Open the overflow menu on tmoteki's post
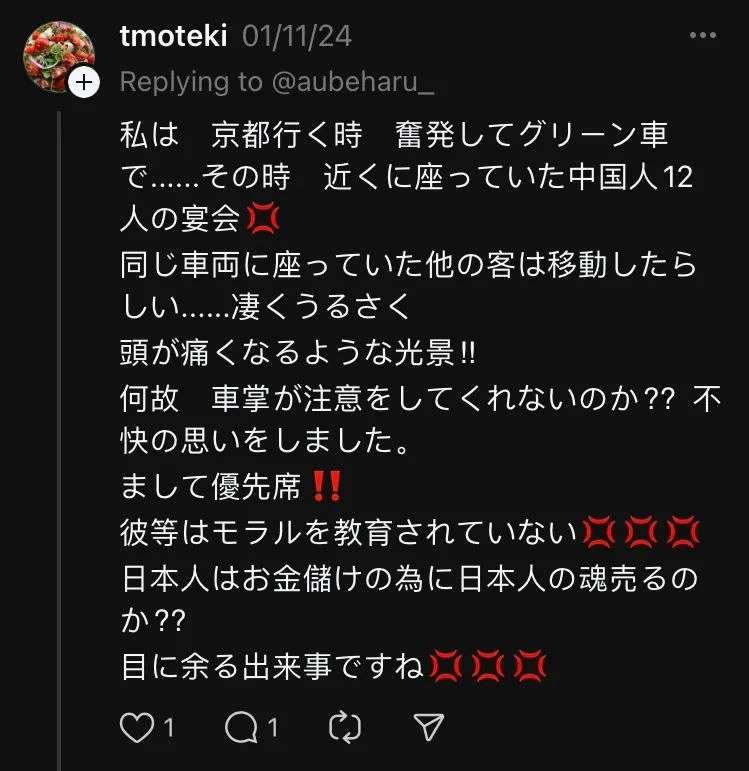The height and width of the screenshot is (771, 749). click(x=702, y=37)
